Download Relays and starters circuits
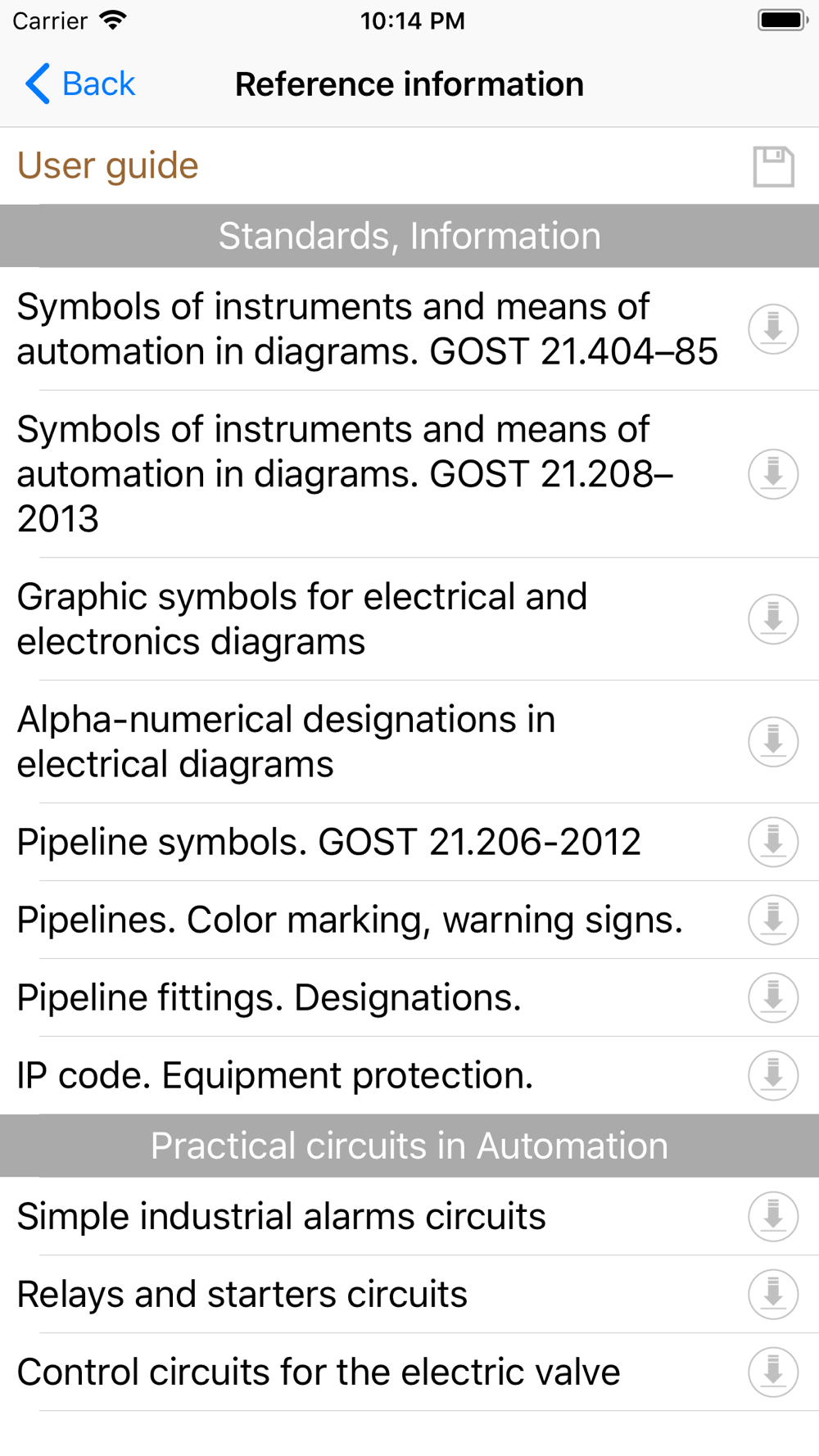Image resolution: width=819 pixels, height=1456 pixels. (x=773, y=1294)
